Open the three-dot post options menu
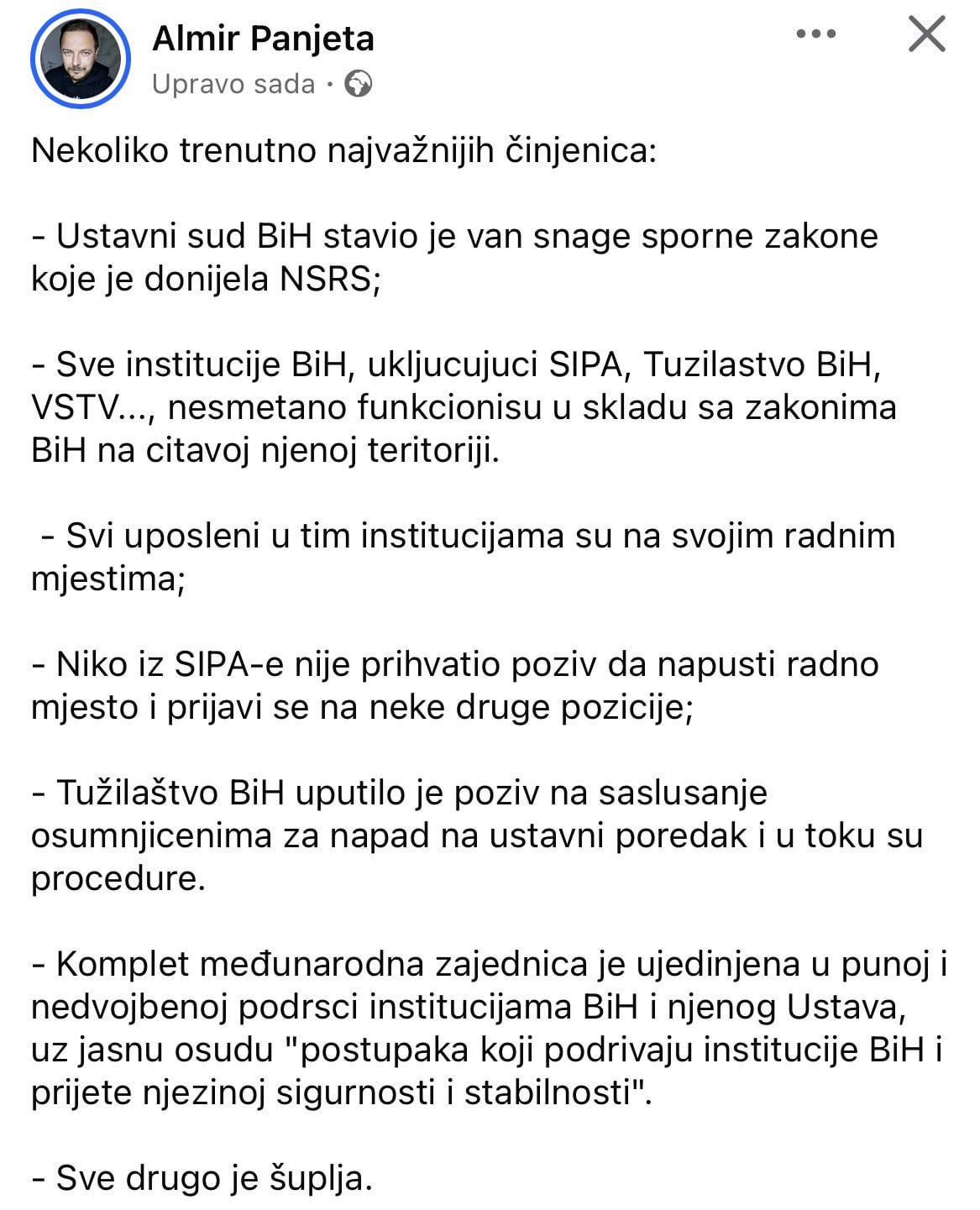This screenshot has height=1210, width=980. tap(816, 35)
